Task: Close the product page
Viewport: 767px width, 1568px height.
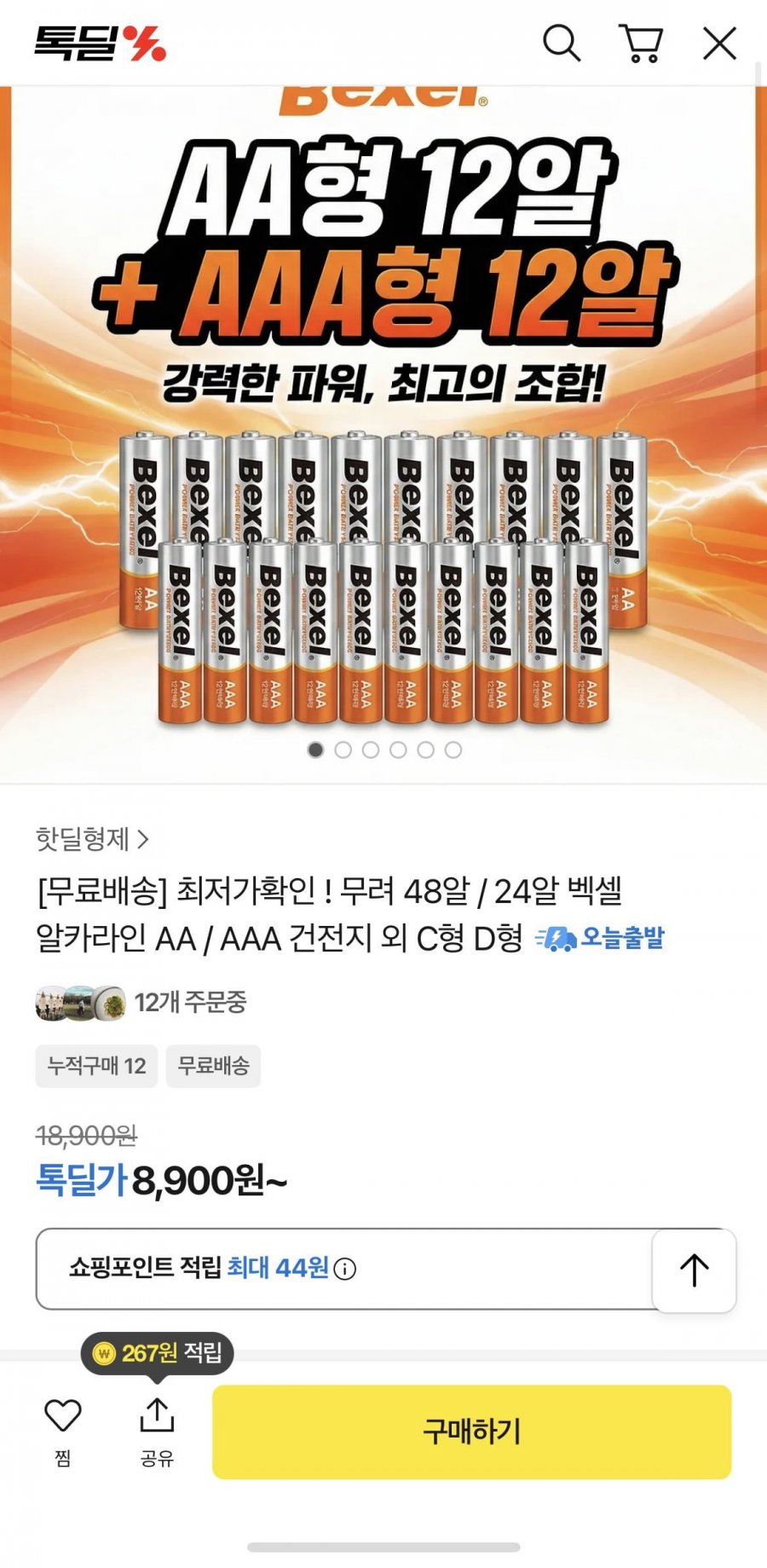Action: coord(719,43)
